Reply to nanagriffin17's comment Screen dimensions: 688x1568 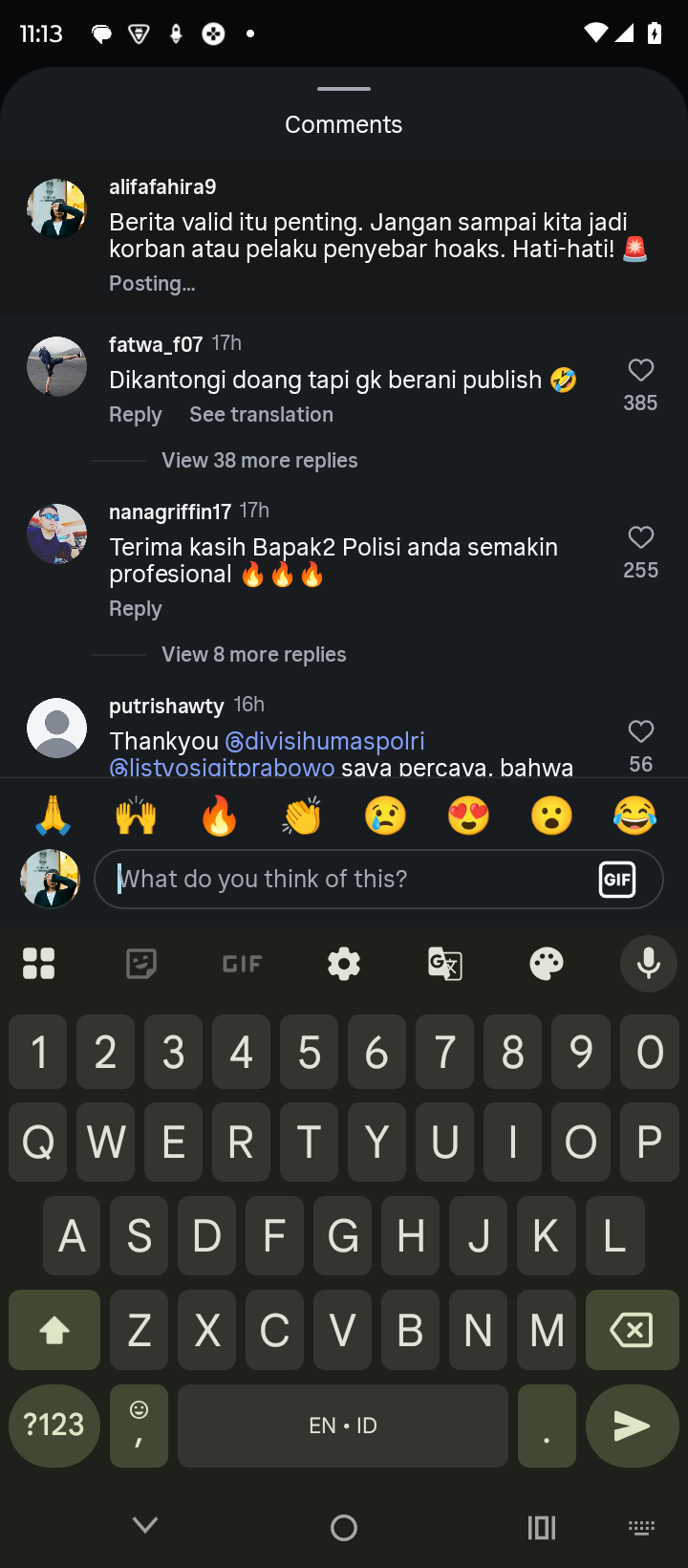(x=135, y=609)
